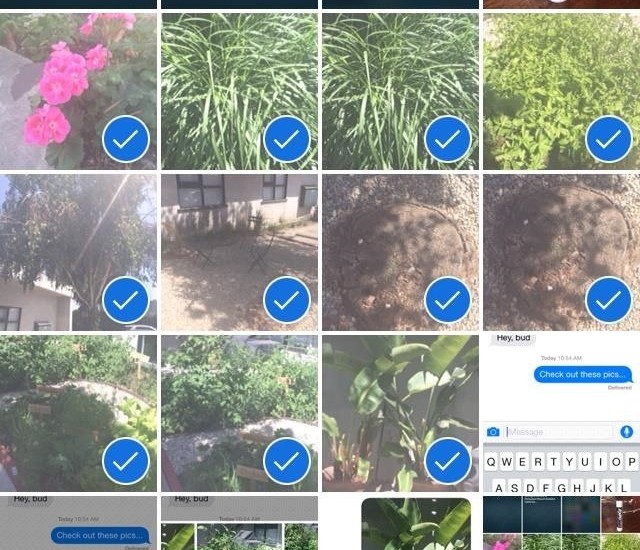Viewport: 640px width, 550px height.
Task: Select the Messages screenshot showing the keyboard
Action: (x=561, y=413)
